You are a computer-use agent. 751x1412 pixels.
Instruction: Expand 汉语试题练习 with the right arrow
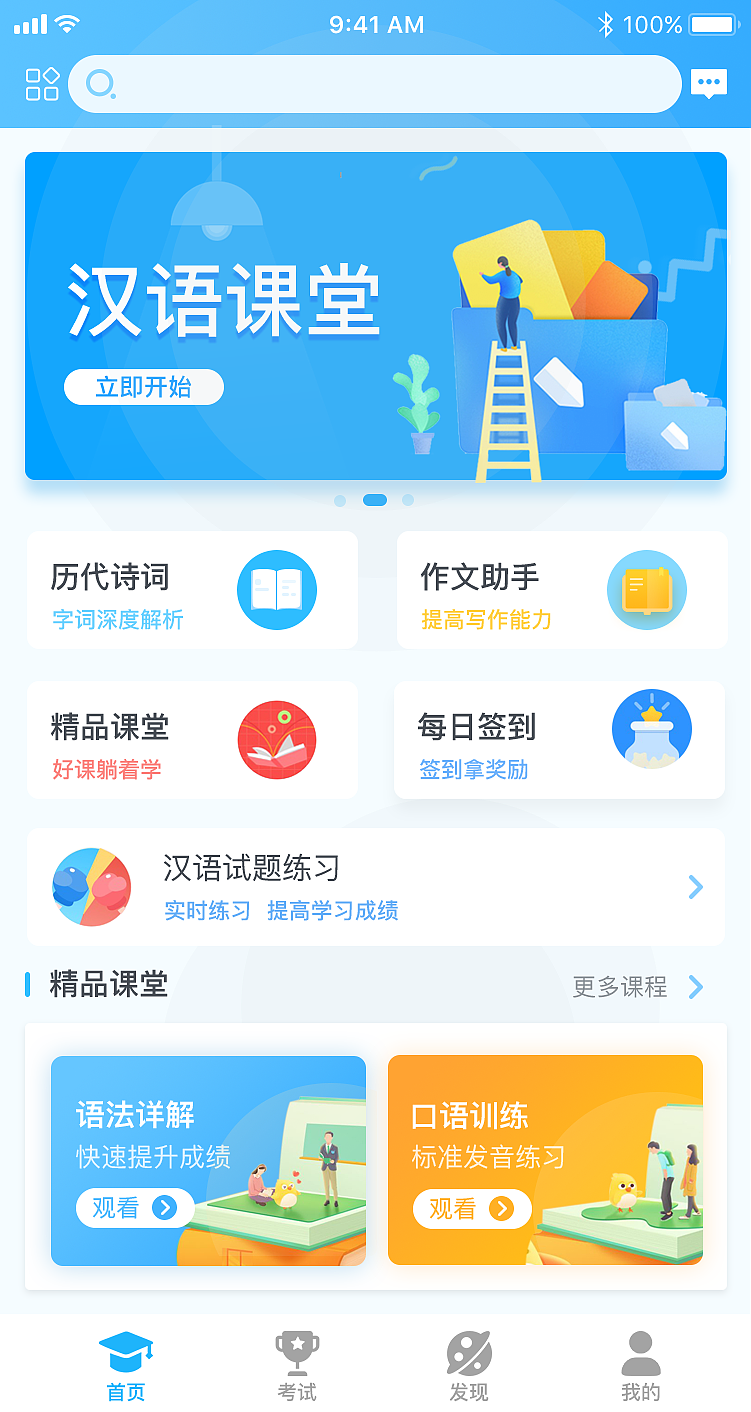pos(695,887)
